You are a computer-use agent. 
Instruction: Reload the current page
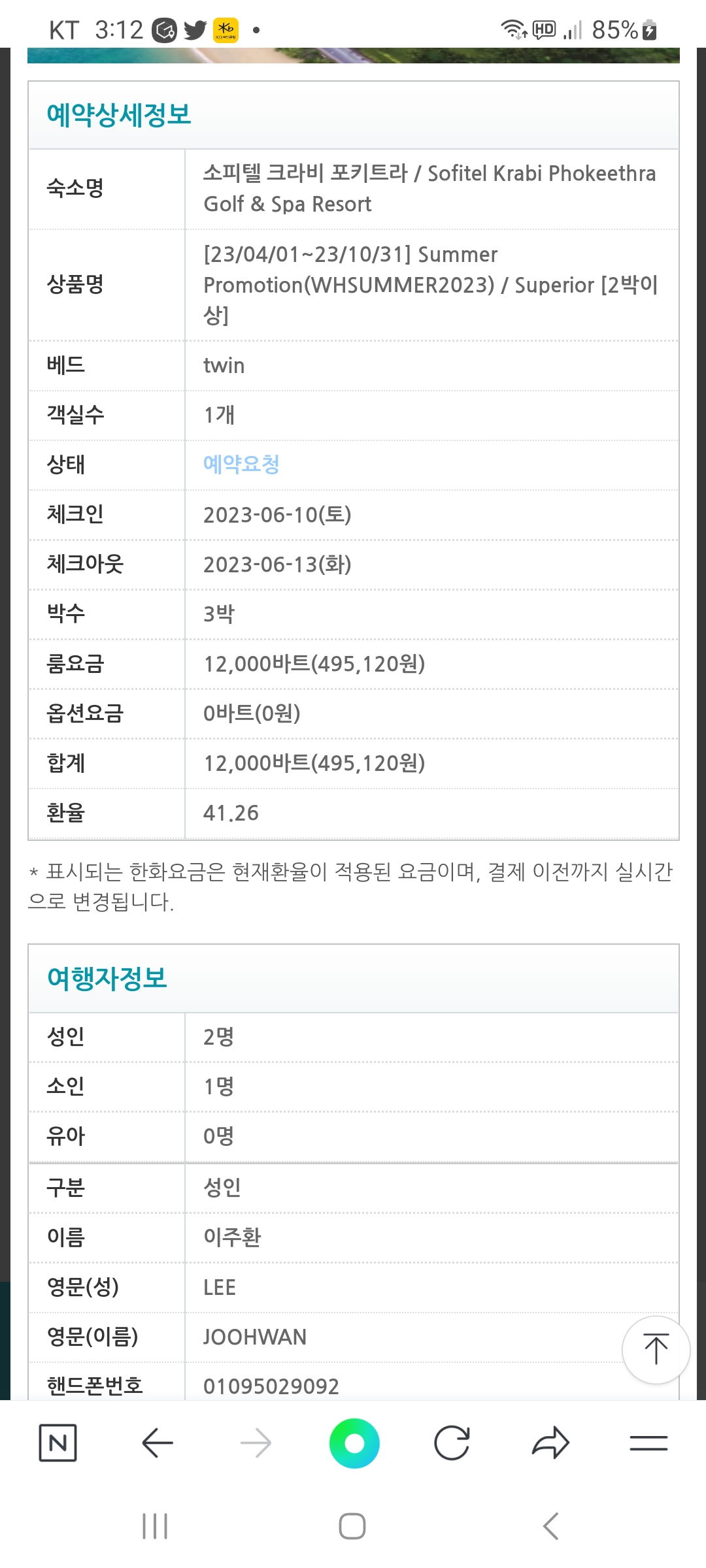click(x=452, y=1443)
